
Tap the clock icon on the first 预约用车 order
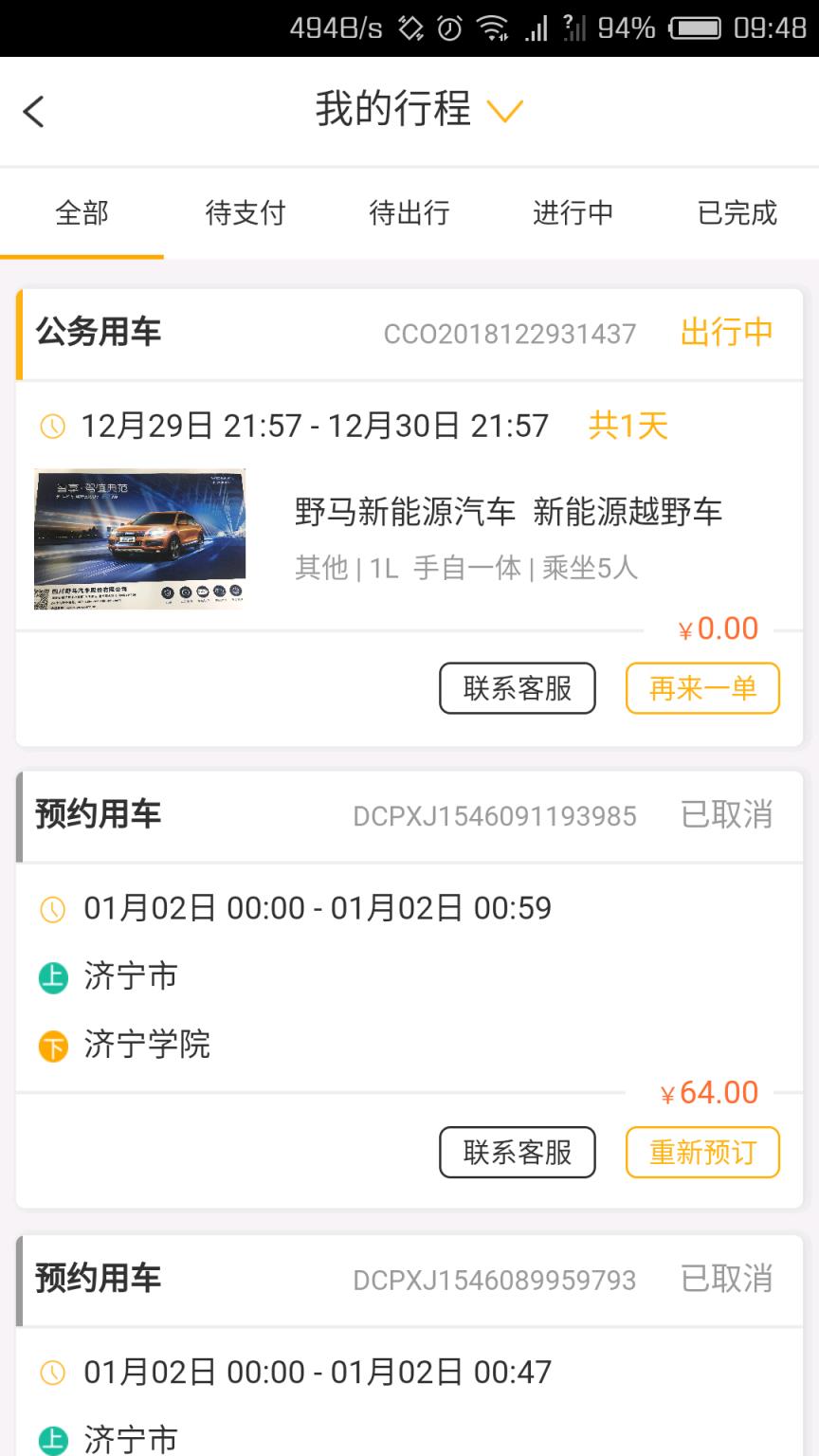54,907
